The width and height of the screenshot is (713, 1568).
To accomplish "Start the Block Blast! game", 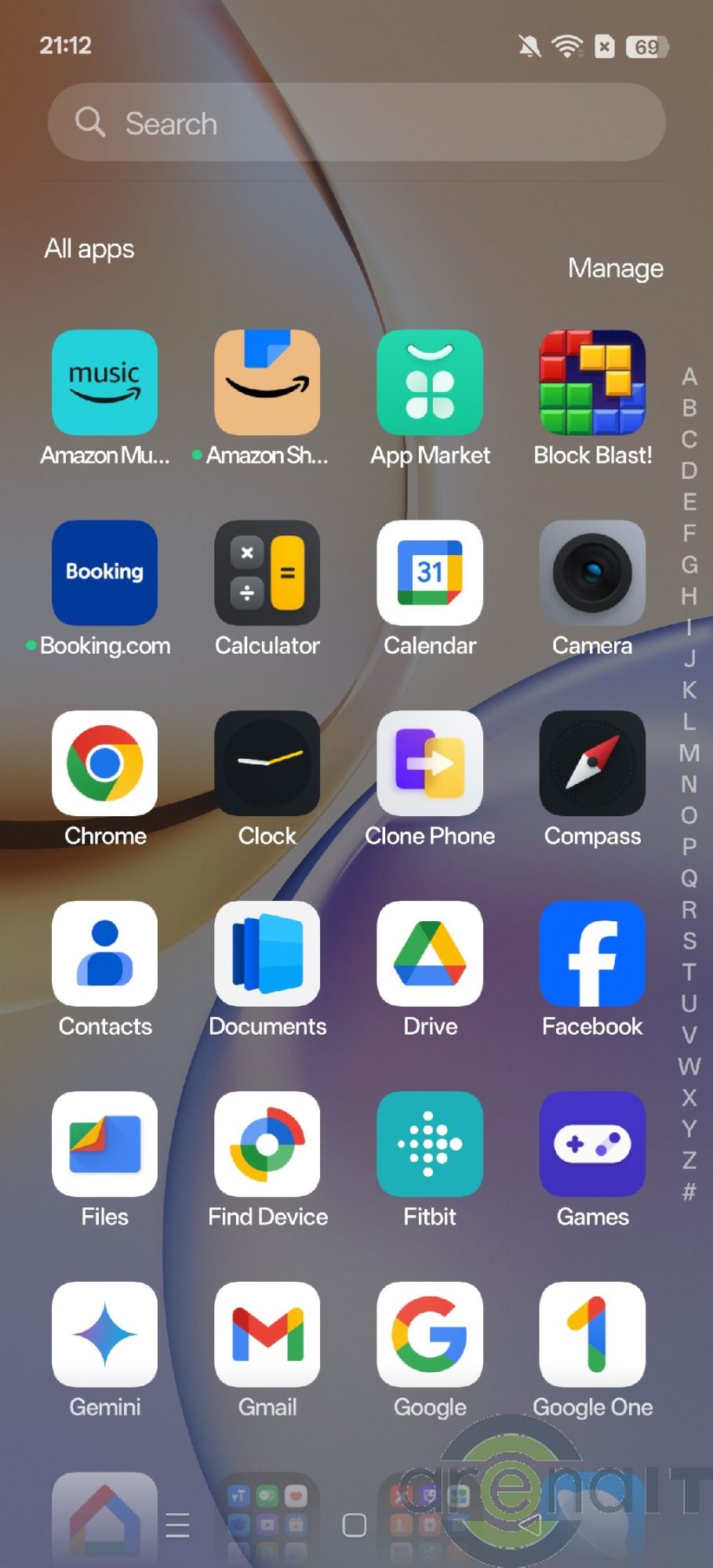I will pos(592,383).
